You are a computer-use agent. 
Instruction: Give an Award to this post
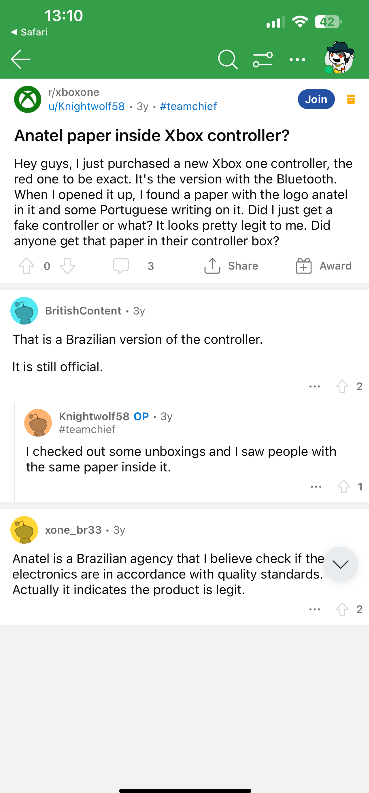(x=324, y=266)
